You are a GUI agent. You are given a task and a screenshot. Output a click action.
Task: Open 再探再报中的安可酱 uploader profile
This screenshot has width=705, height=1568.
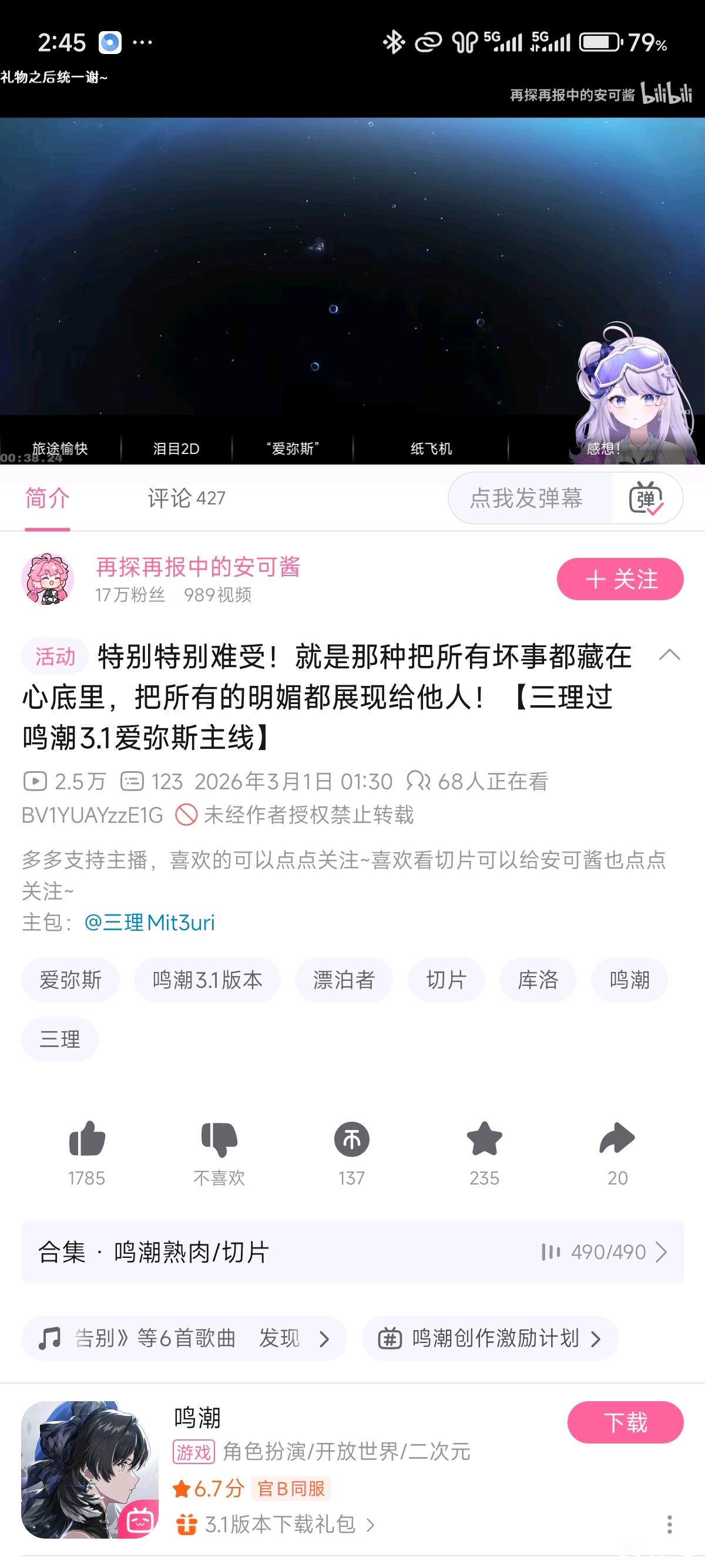(x=198, y=567)
